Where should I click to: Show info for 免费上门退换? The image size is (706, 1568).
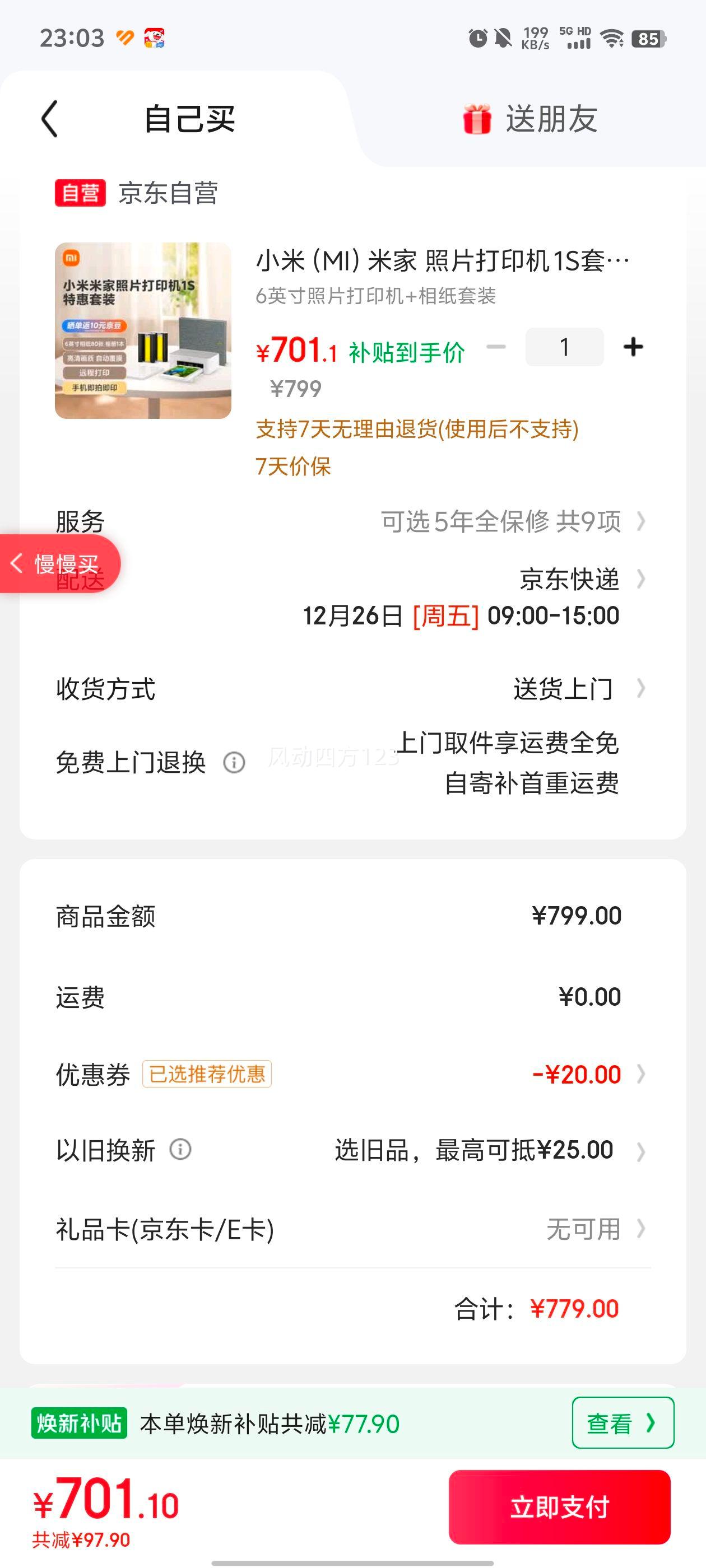pyautogui.click(x=234, y=762)
